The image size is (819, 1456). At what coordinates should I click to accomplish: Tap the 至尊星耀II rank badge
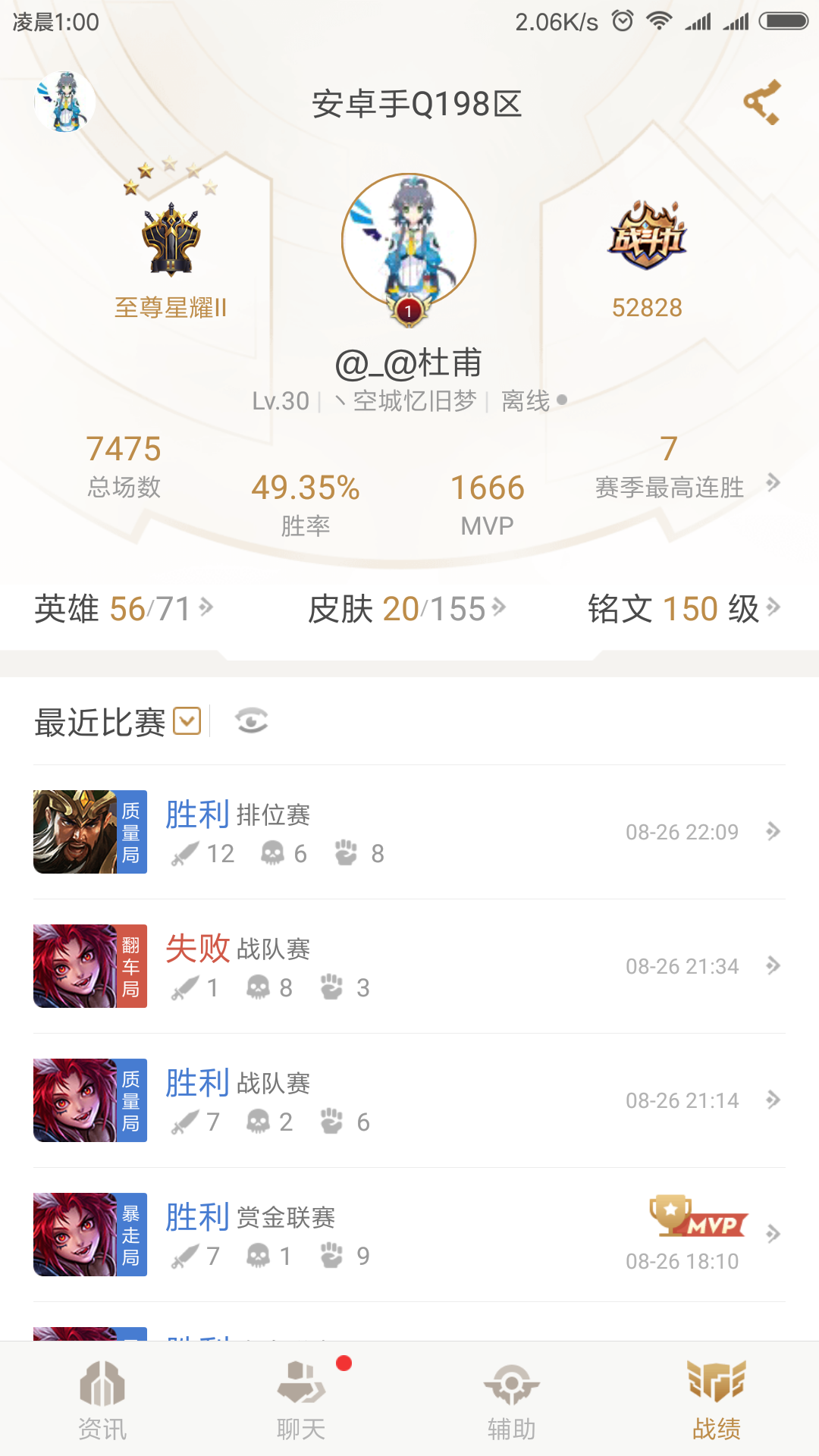pyautogui.click(x=173, y=243)
